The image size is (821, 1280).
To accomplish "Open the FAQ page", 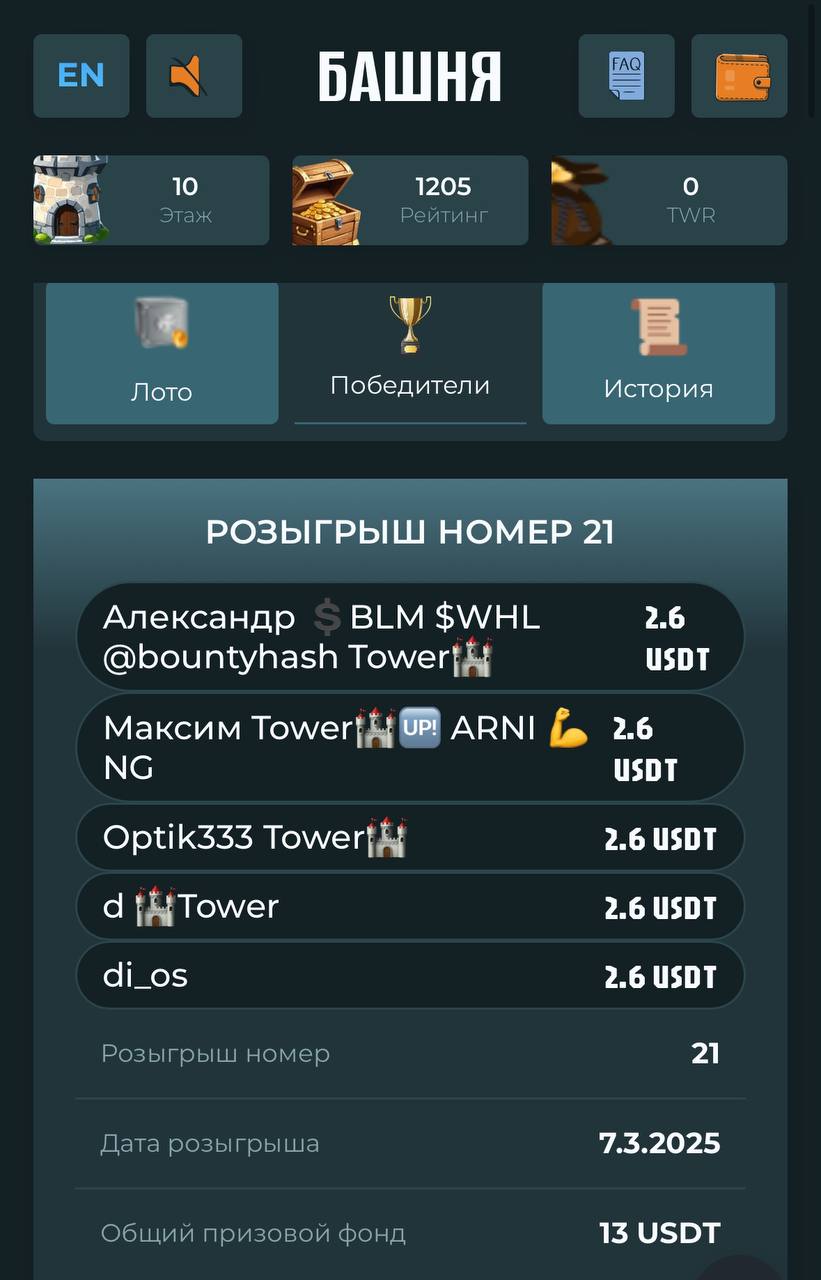I will [x=626, y=76].
